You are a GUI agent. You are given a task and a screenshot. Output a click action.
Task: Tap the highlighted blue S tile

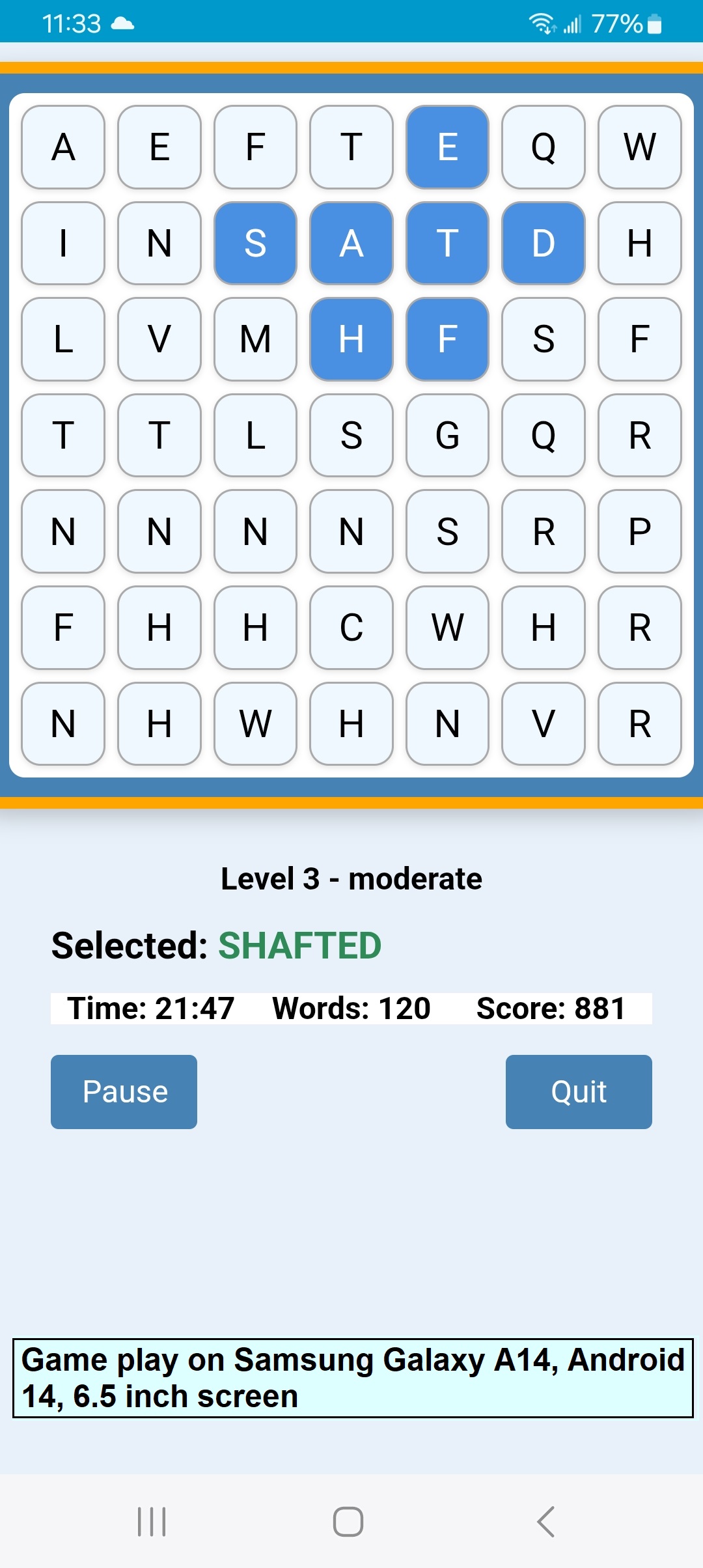[255, 243]
